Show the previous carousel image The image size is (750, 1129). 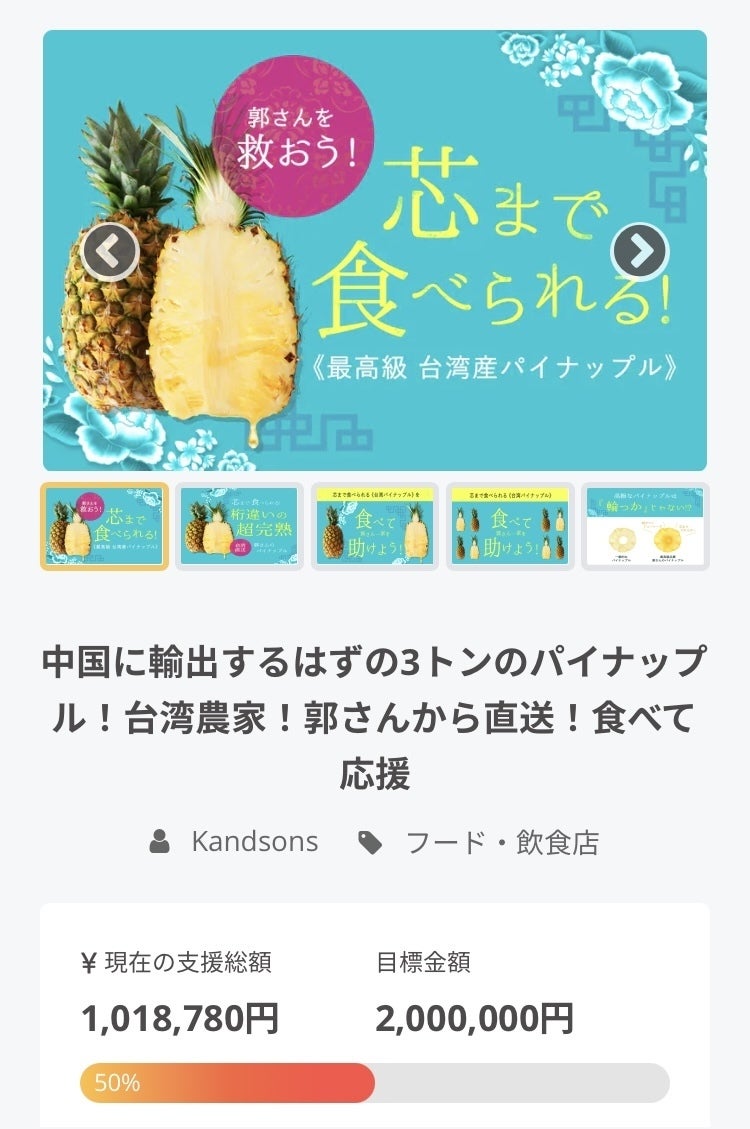[x=110, y=251]
